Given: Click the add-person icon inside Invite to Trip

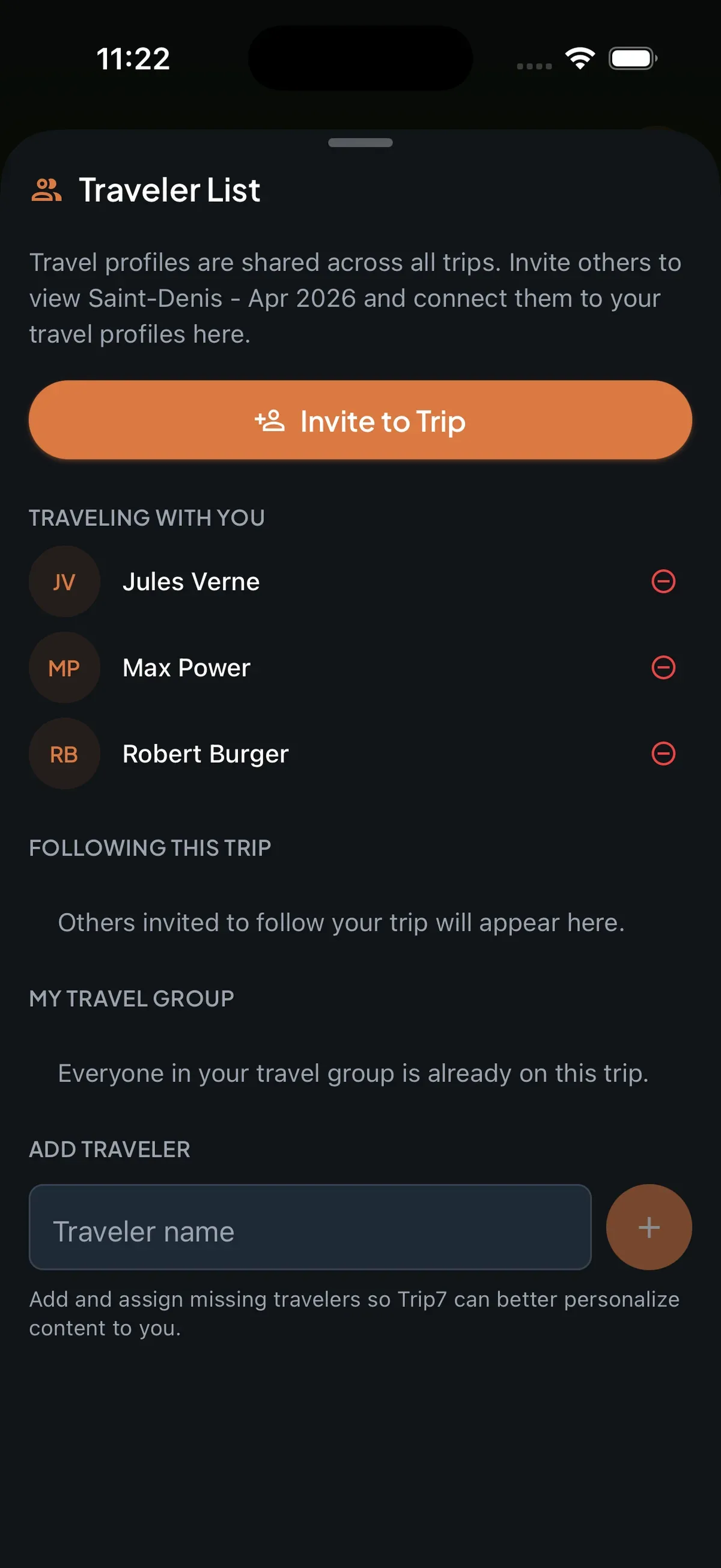Looking at the screenshot, I should [x=270, y=421].
